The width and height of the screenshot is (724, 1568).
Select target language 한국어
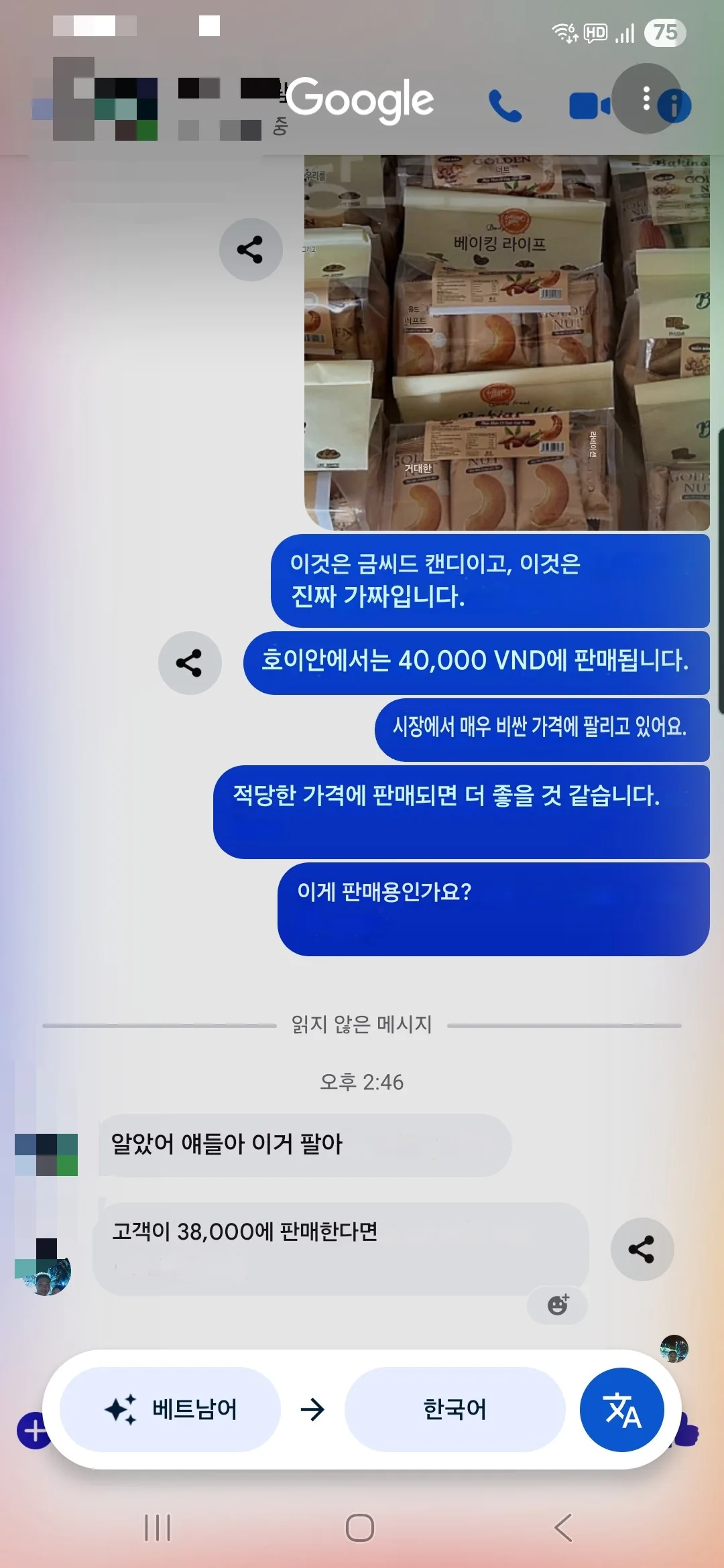tap(455, 1409)
